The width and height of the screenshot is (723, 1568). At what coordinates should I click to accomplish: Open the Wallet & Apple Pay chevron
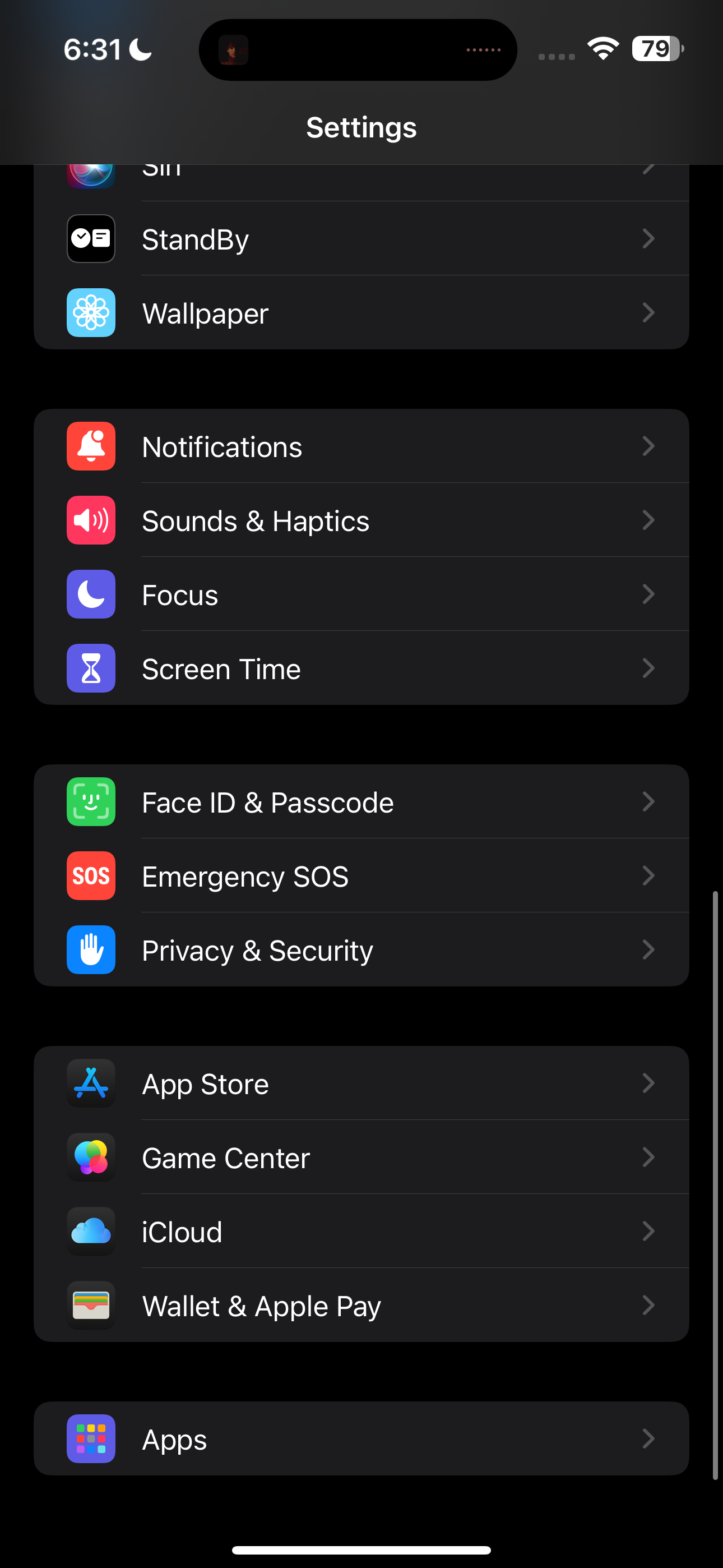(x=649, y=1306)
